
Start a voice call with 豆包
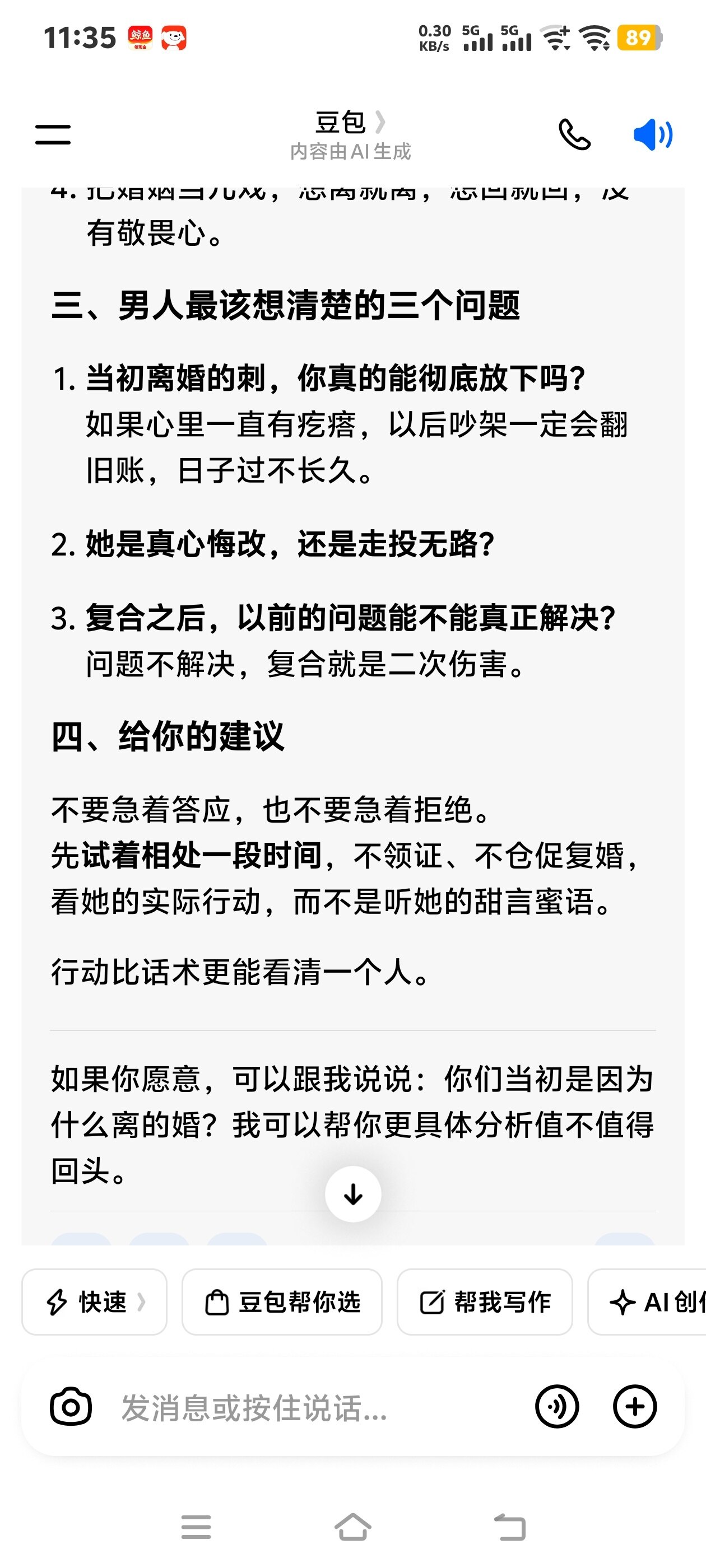574,134
